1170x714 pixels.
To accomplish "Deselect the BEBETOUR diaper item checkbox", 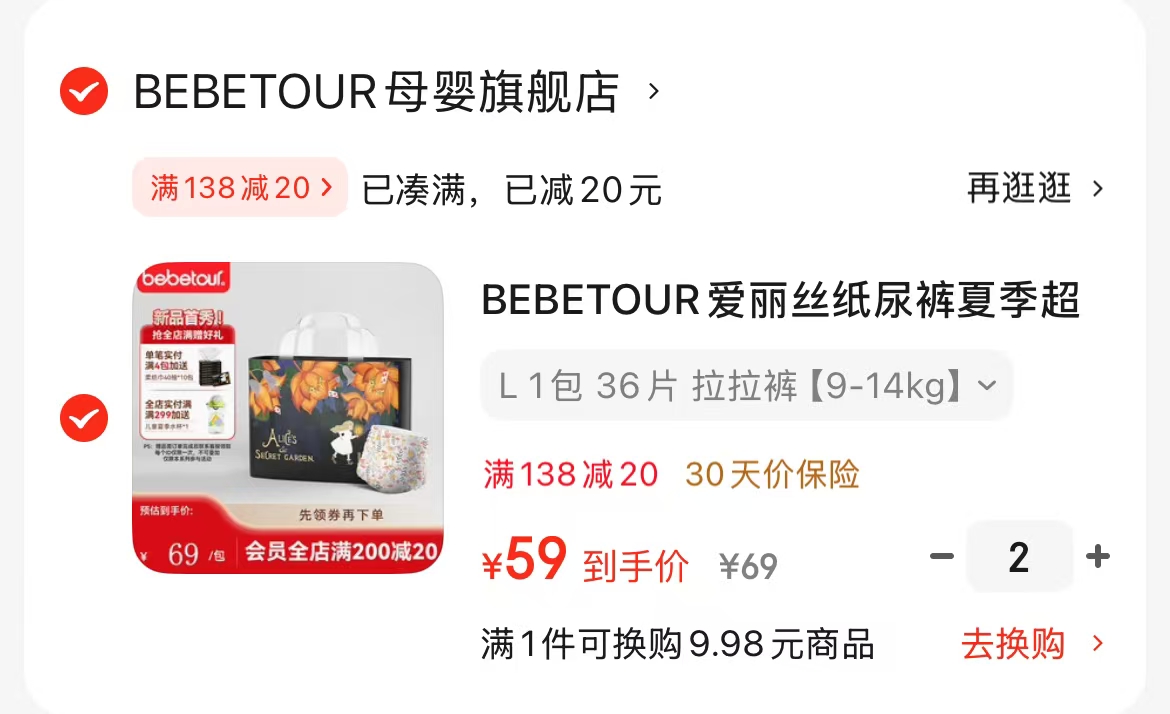I will coord(84,418).
